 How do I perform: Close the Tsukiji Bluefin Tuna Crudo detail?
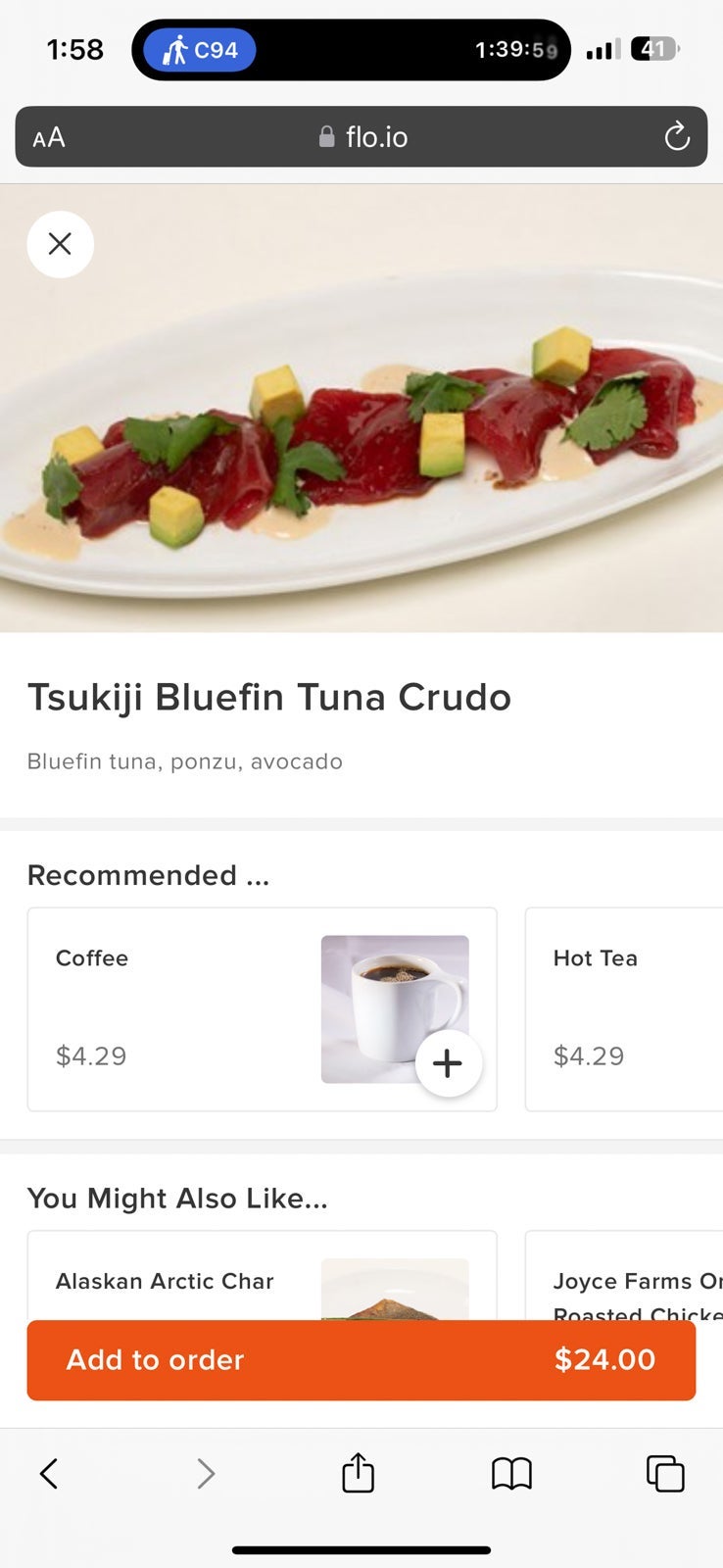(60, 244)
